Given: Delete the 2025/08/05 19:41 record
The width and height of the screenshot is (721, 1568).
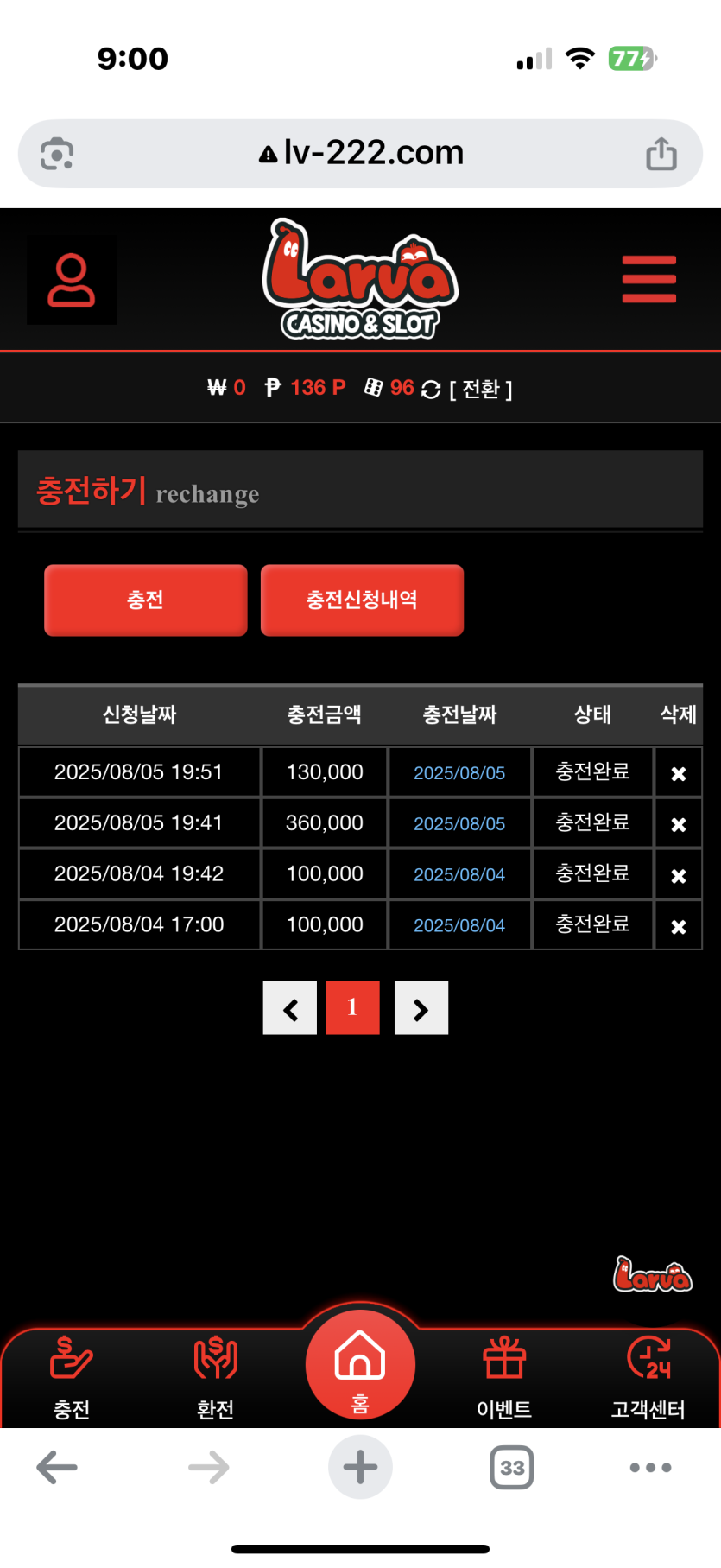Looking at the screenshot, I should coord(678,824).
